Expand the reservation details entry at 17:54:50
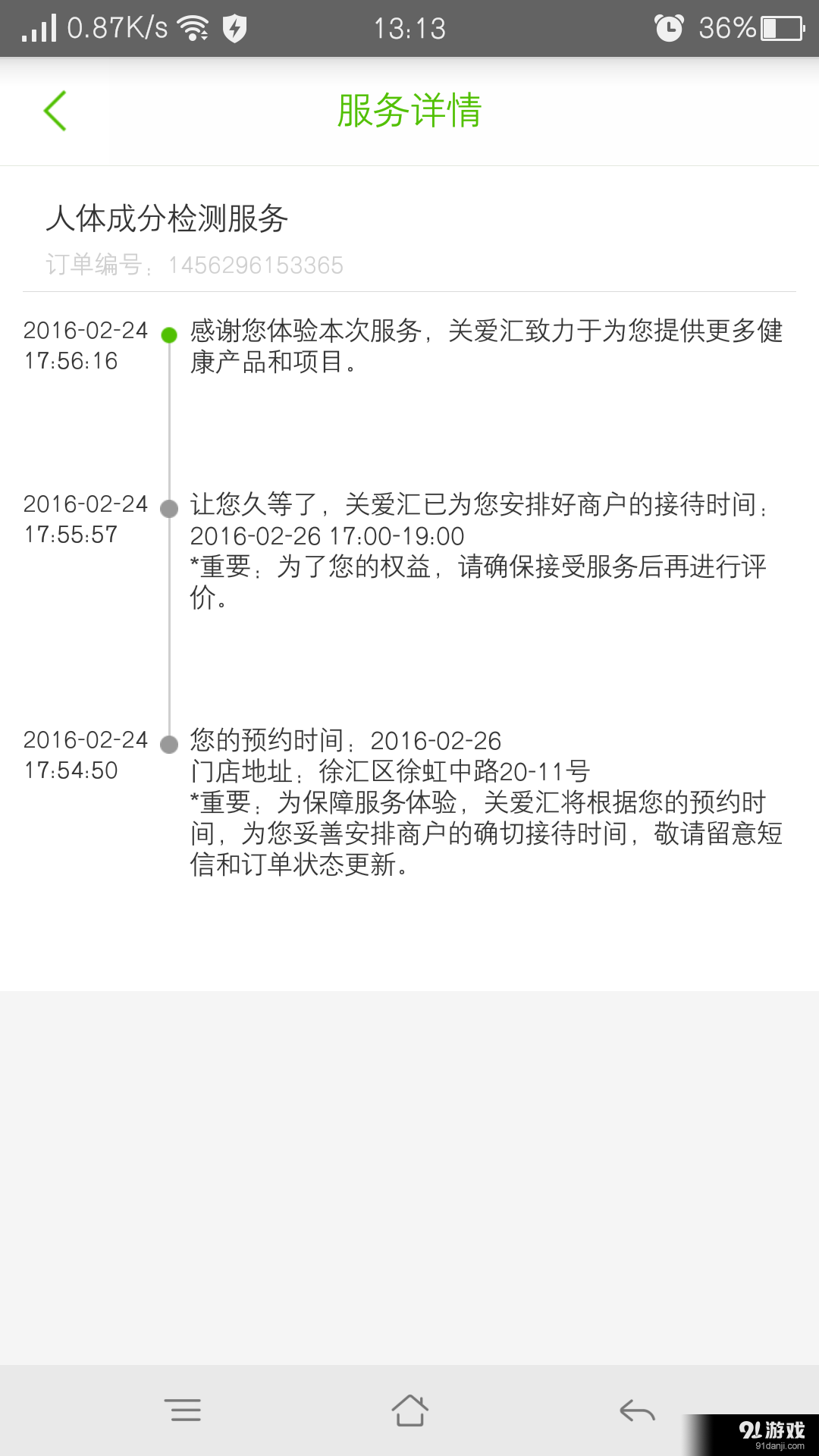Image resolution: width=819 pixels, height=1456 pixels. click(485, 796)
